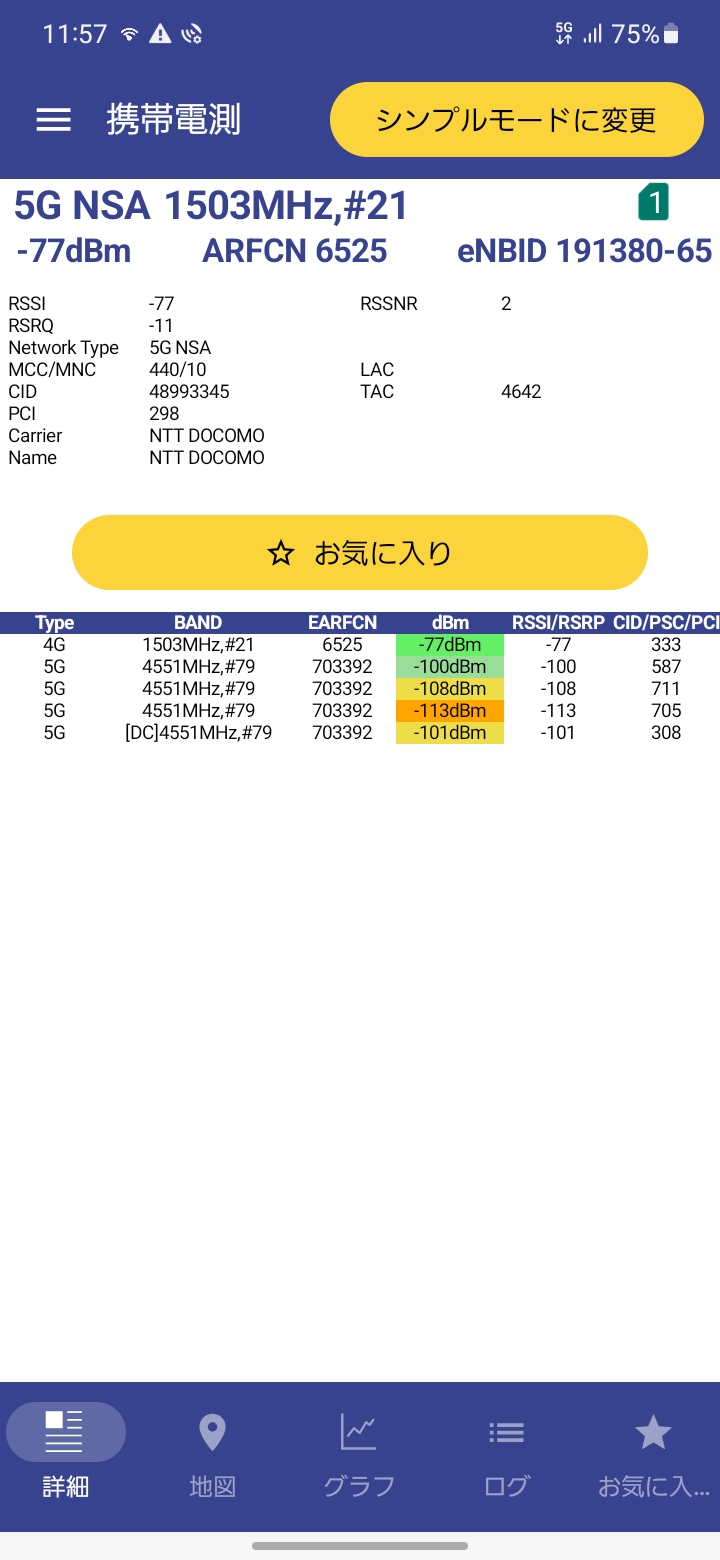Image resolution: width=720 pixels, height=1560 pixels.
Task: Select the 詳細 details tab
Action: tap(66, 1455)
